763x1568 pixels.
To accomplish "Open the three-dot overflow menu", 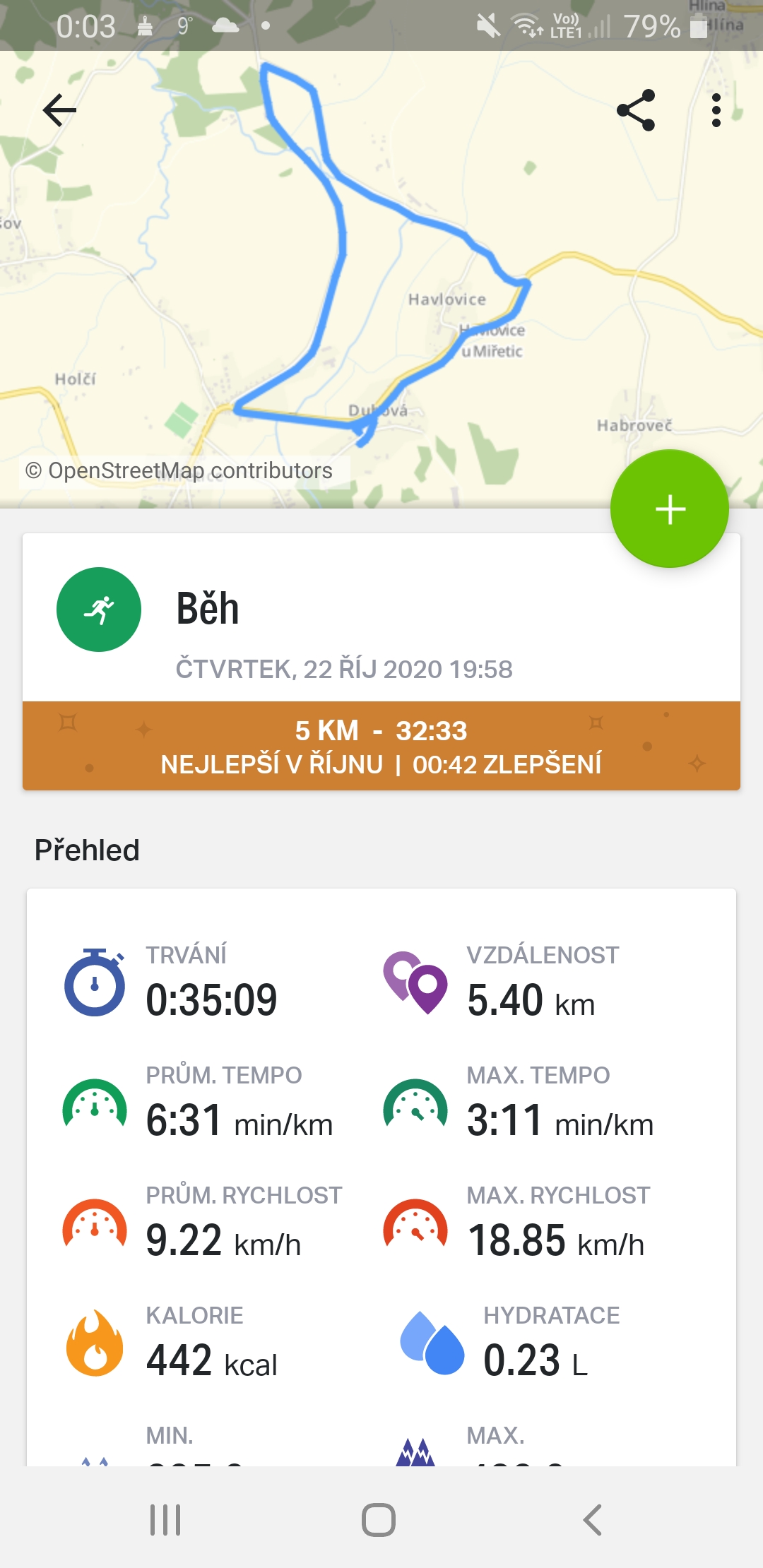I will point(716,110).
